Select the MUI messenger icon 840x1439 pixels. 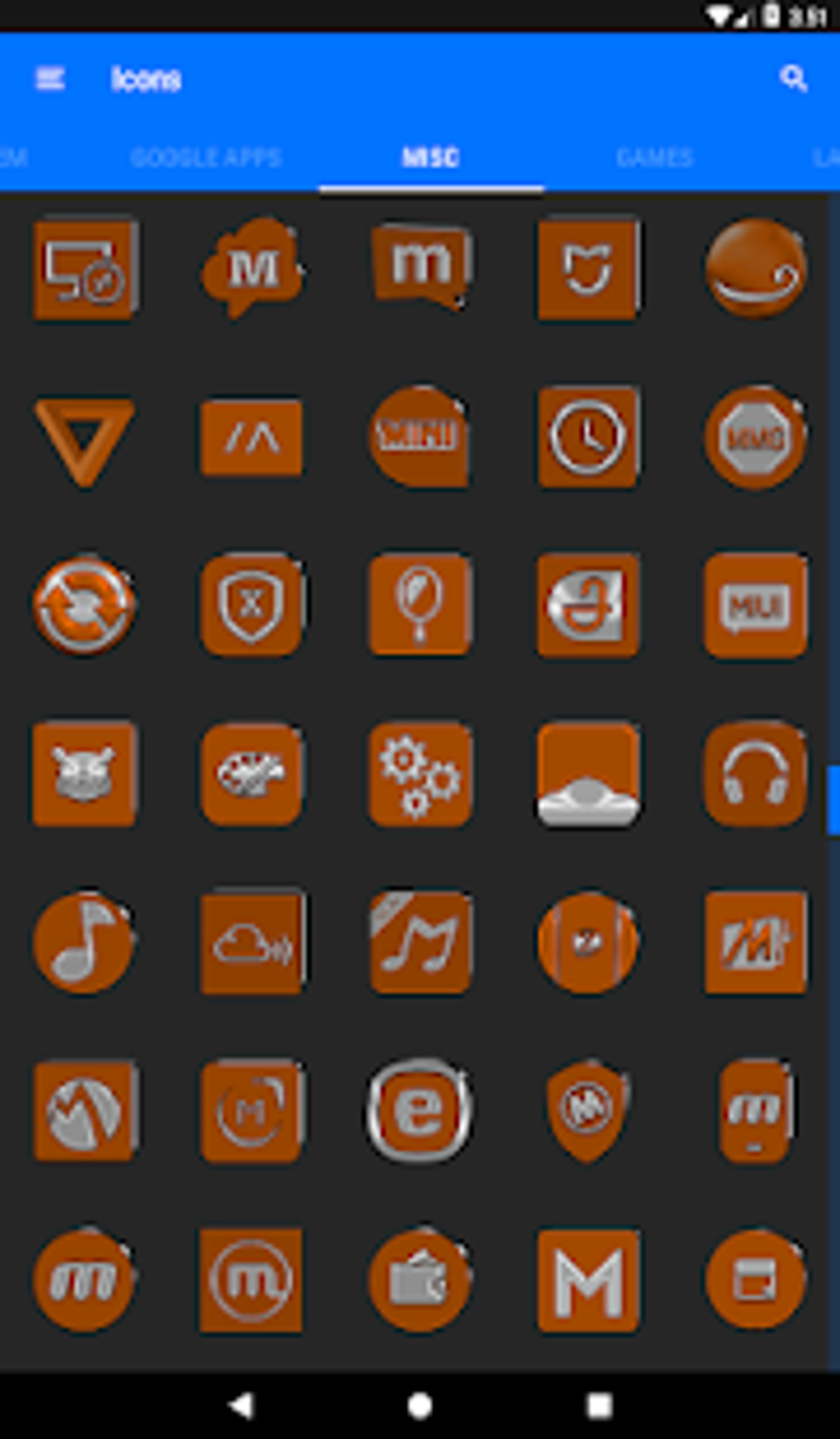click(754, 605)
